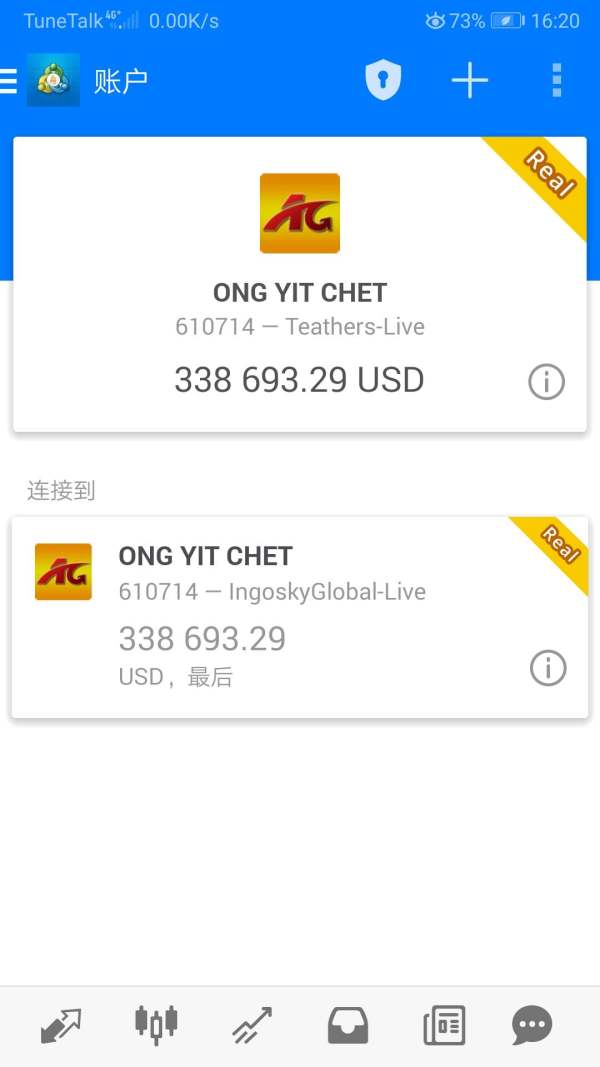Show info for the IngoskyGlobal-Live account
This screenshot has height=1067, width=600.
[548, 668]
